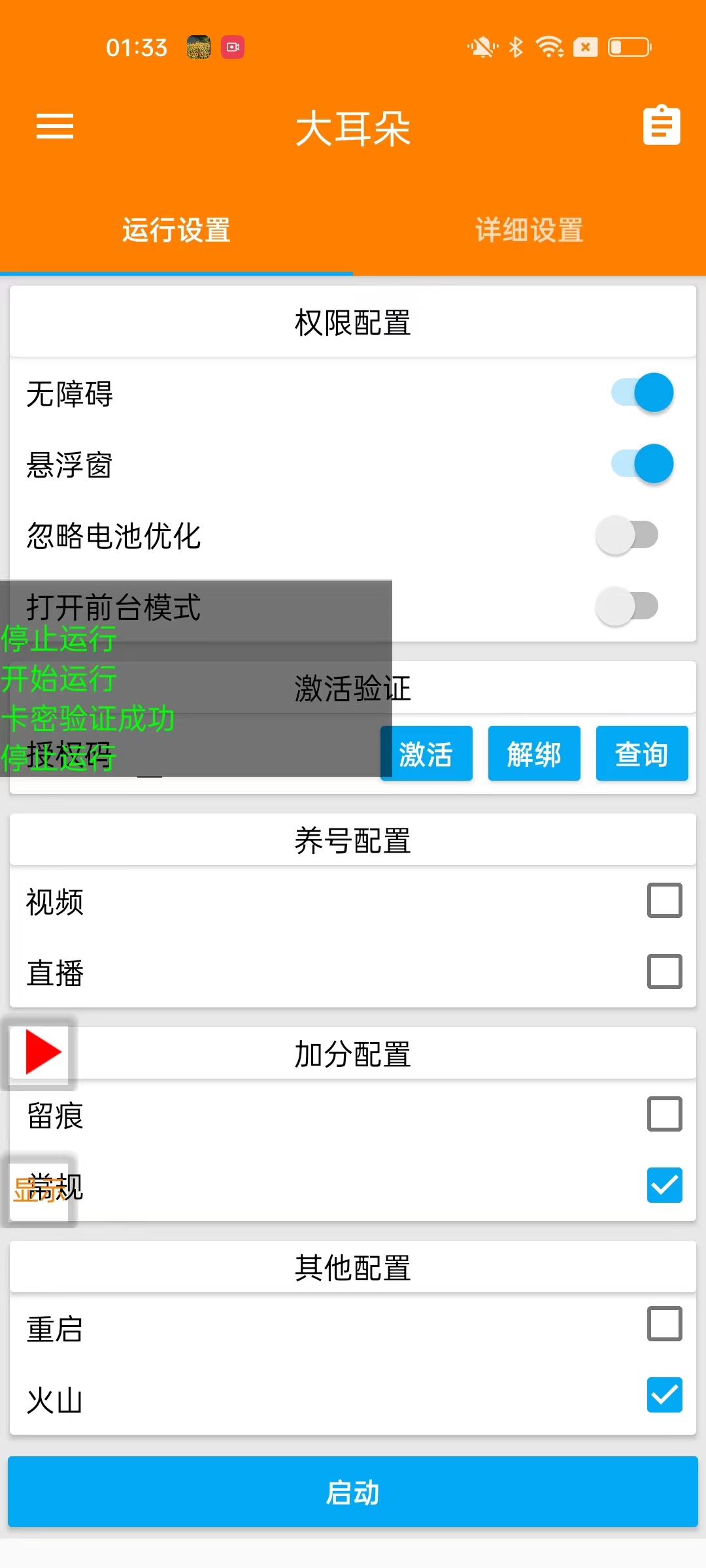Tap the screen recording icon in status bar
This screenshot has height=1568, width=706.
[x=233, y=47]
